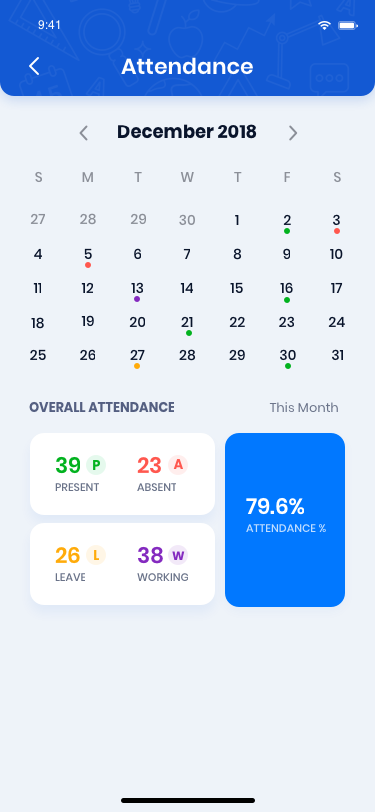375x812 pixels.
Task: Go to the previous month
Action: pyautogui.click(x=83, y=133)
